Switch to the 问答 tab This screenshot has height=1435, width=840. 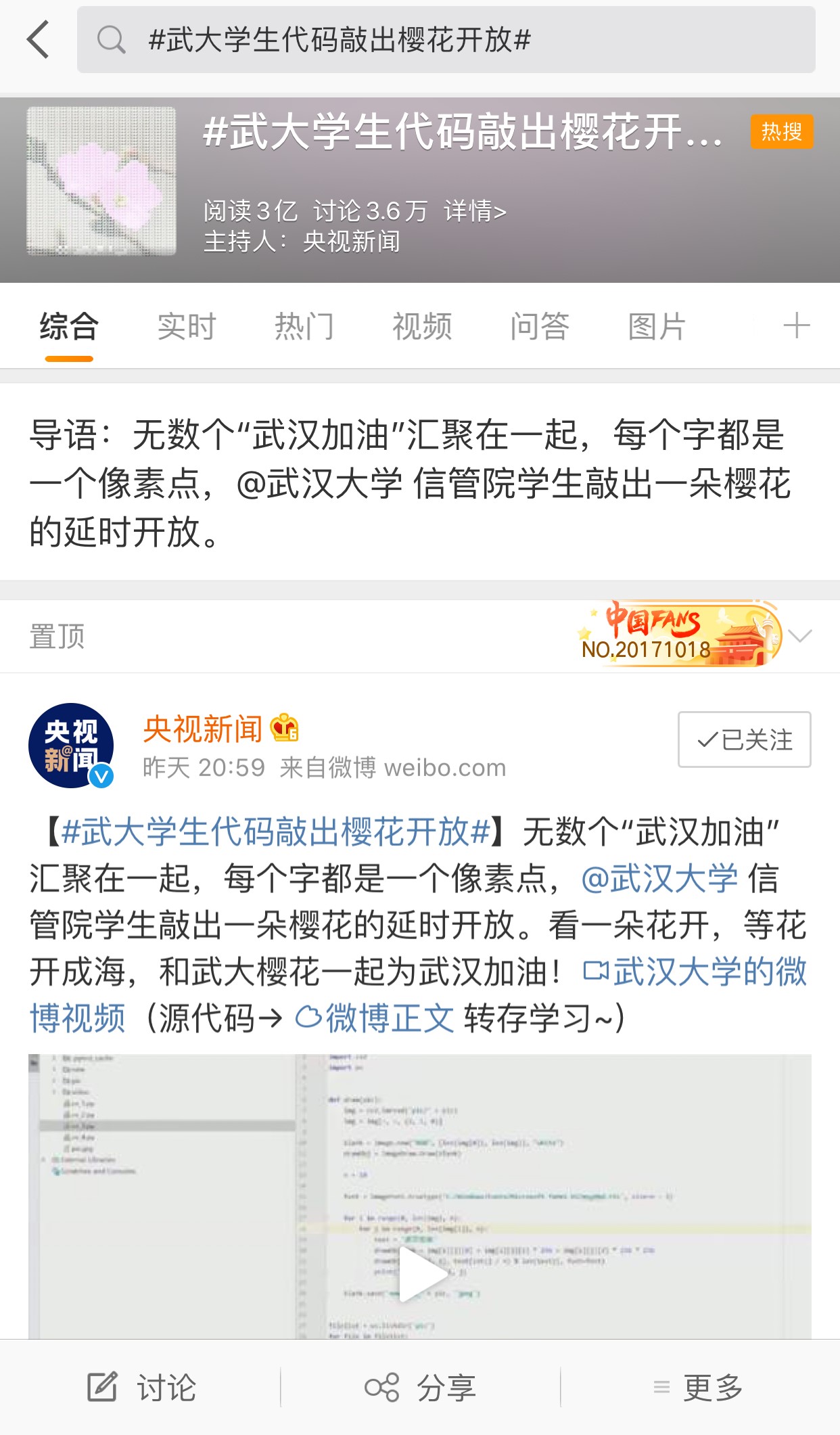pyautogui.click(x=540, y=327)
